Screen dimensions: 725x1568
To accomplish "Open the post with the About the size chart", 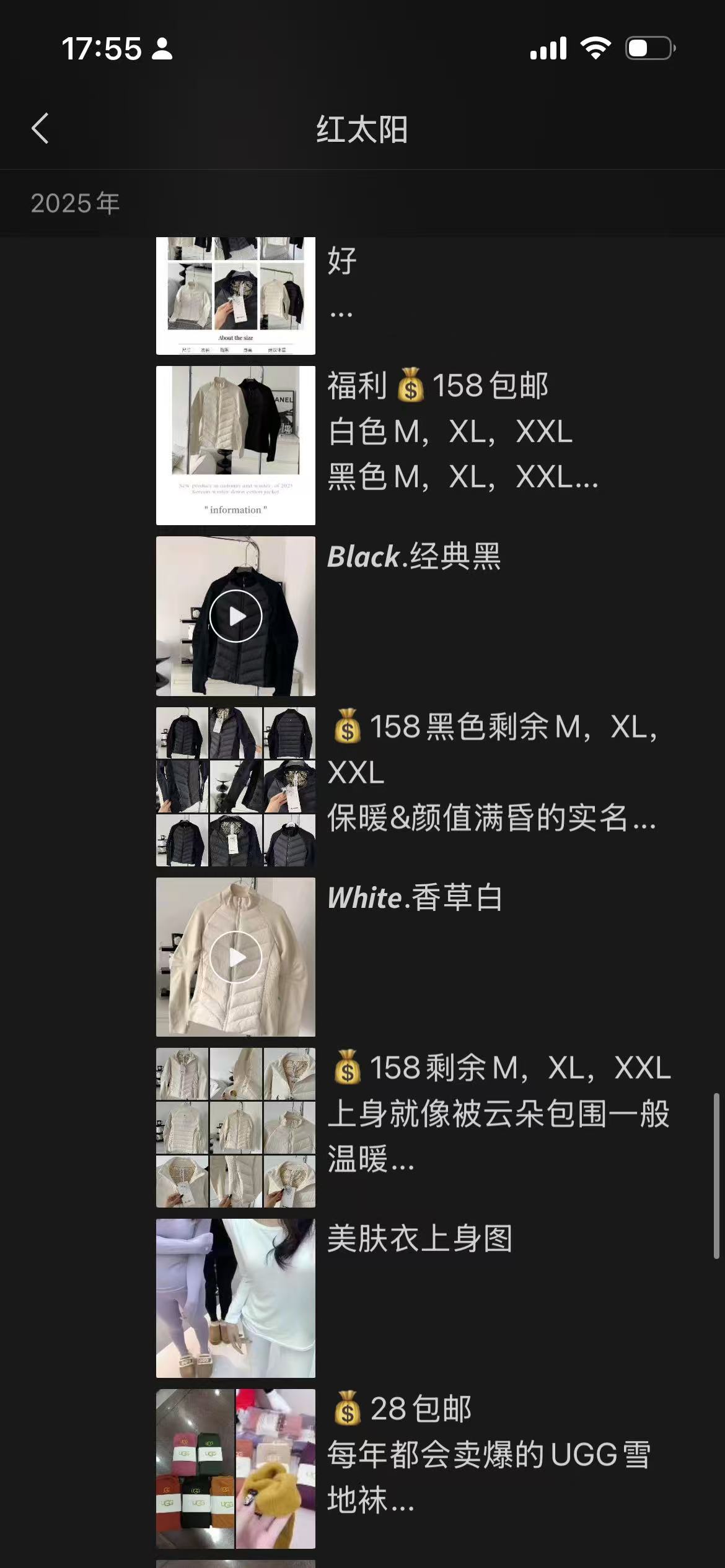I will 235,296.
